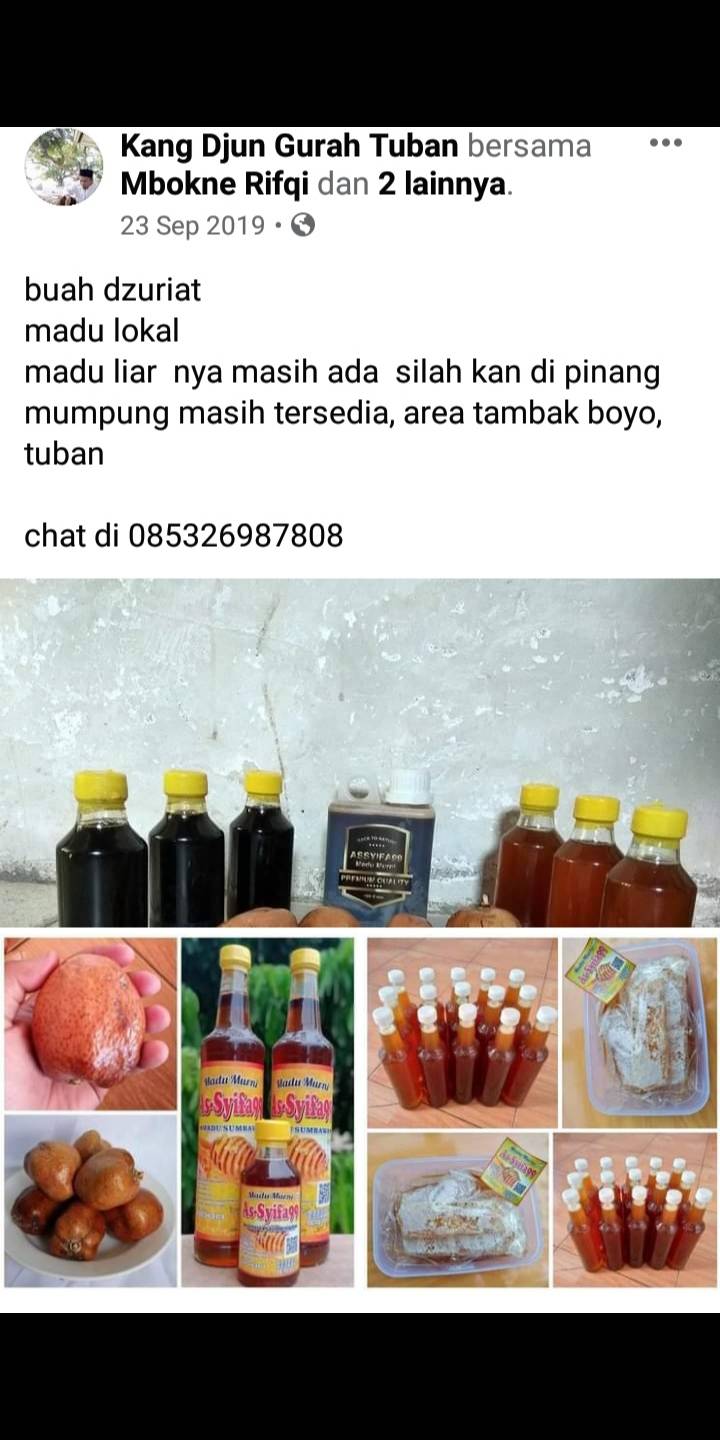Open the post's three-dot overflow menu
Viewport: 720px width, 1440px height.
tap(665, 143)
